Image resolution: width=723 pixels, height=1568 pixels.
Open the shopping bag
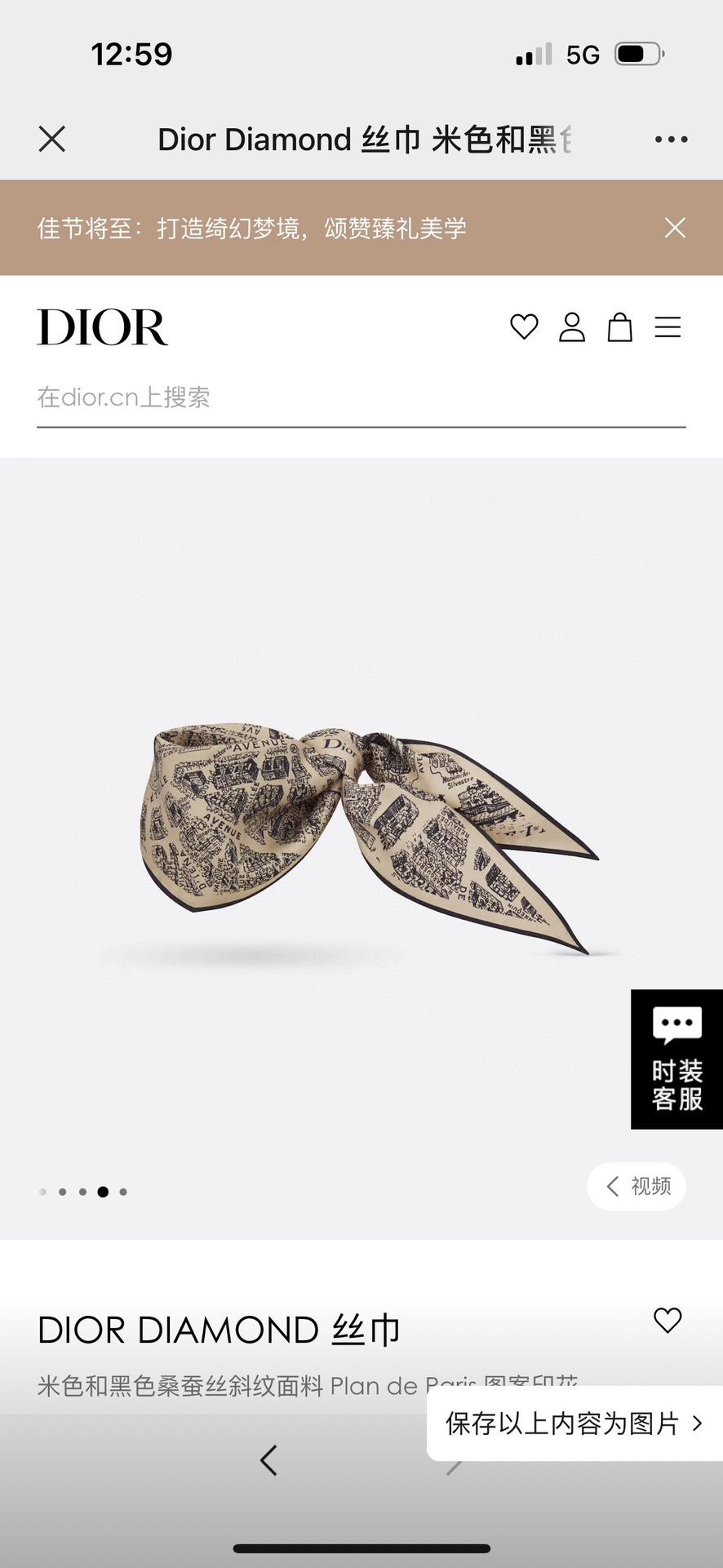(x=620, y=327)
